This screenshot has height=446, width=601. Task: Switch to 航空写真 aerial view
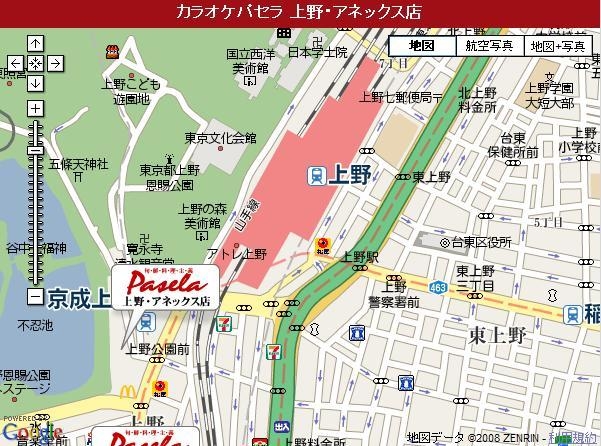[489, 46]
